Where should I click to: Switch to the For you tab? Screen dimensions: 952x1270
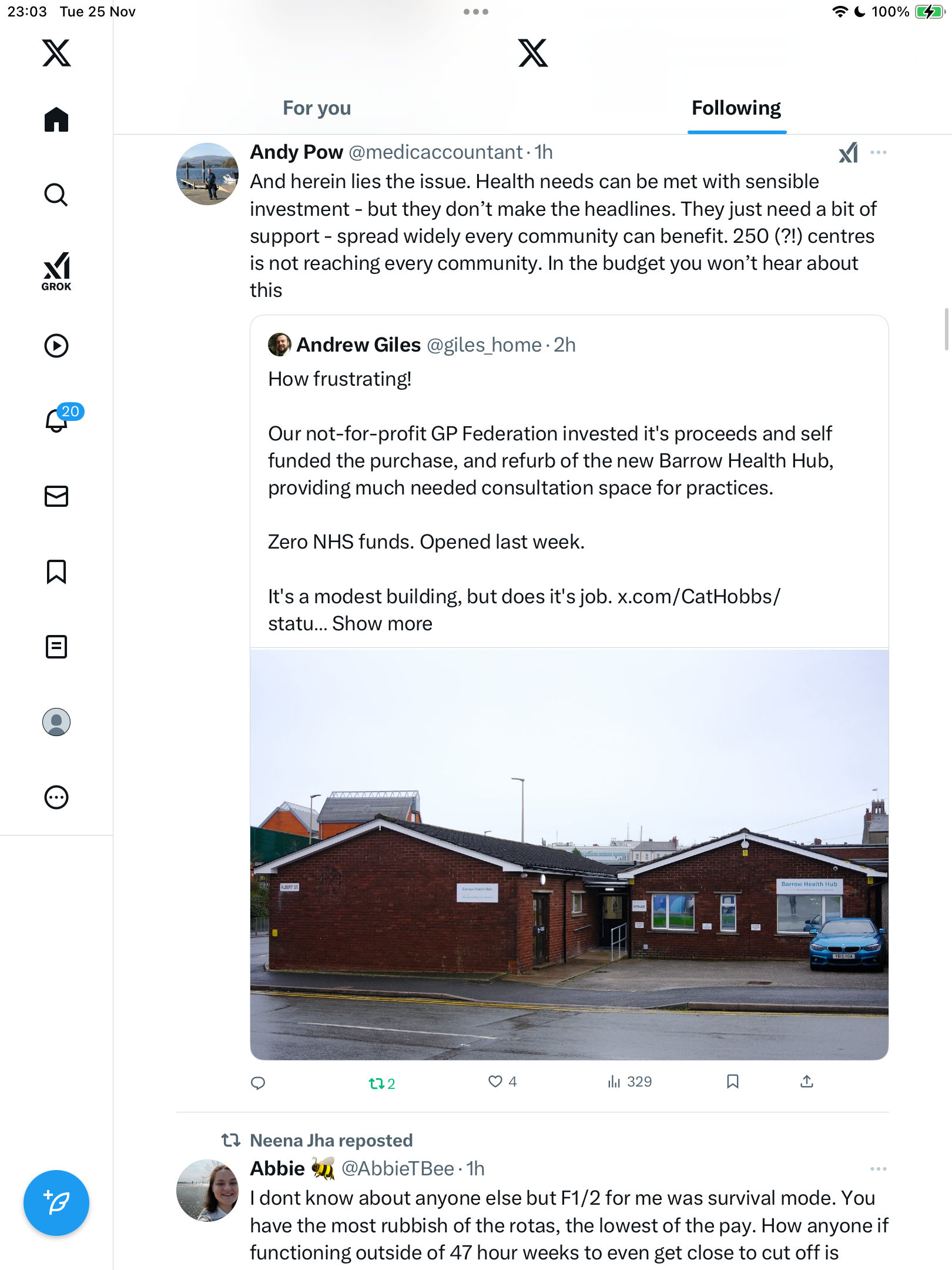(x=317, y=108)
